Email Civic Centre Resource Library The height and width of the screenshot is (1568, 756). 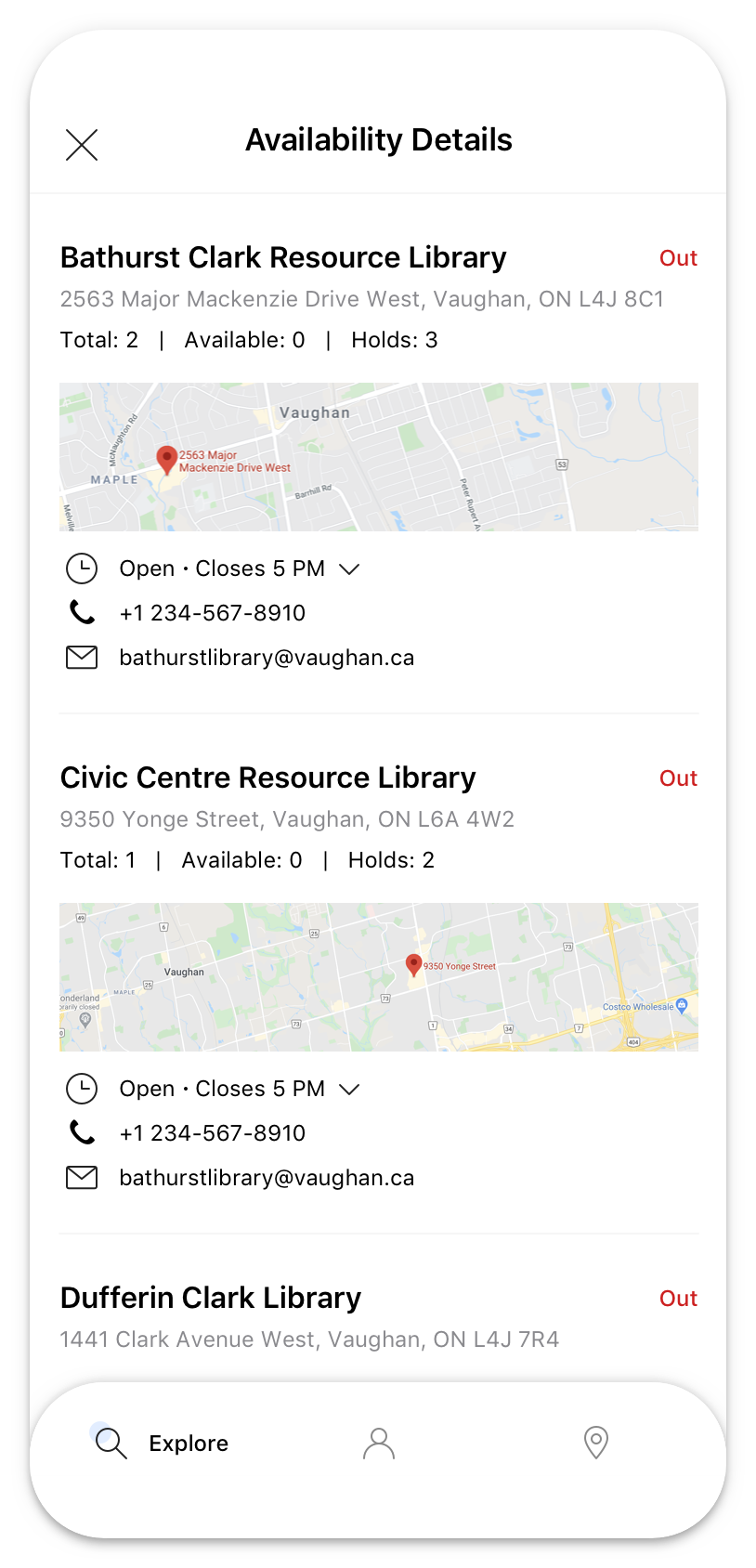(x=267, y=1178)
